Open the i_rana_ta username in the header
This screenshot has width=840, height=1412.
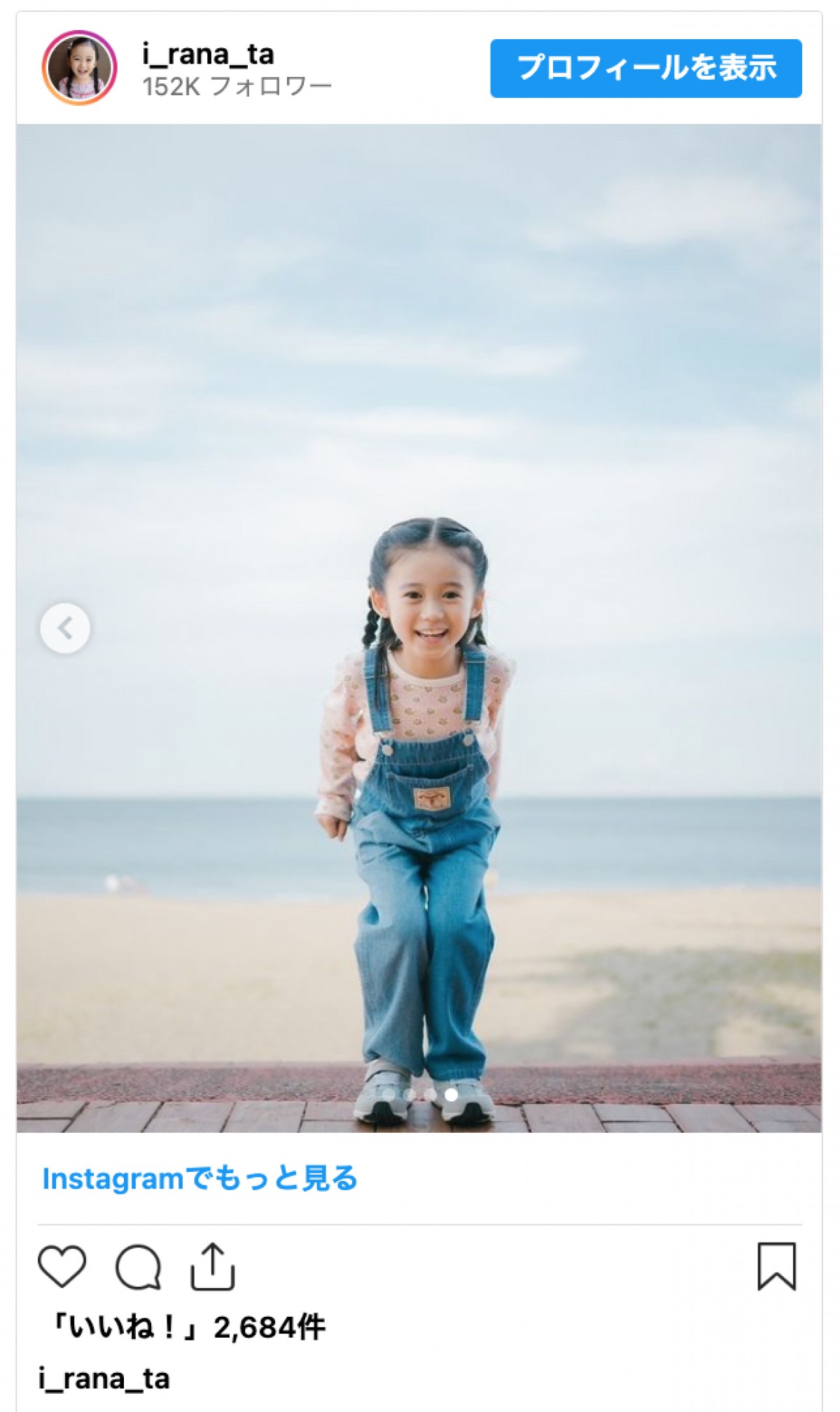pos(208,54)
